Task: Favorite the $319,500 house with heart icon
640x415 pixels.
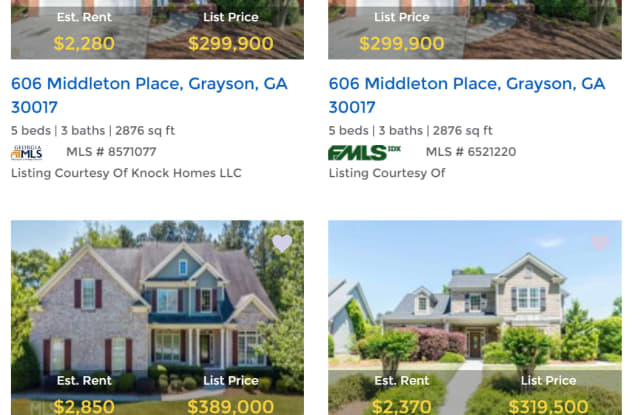Action: point(599,243)
